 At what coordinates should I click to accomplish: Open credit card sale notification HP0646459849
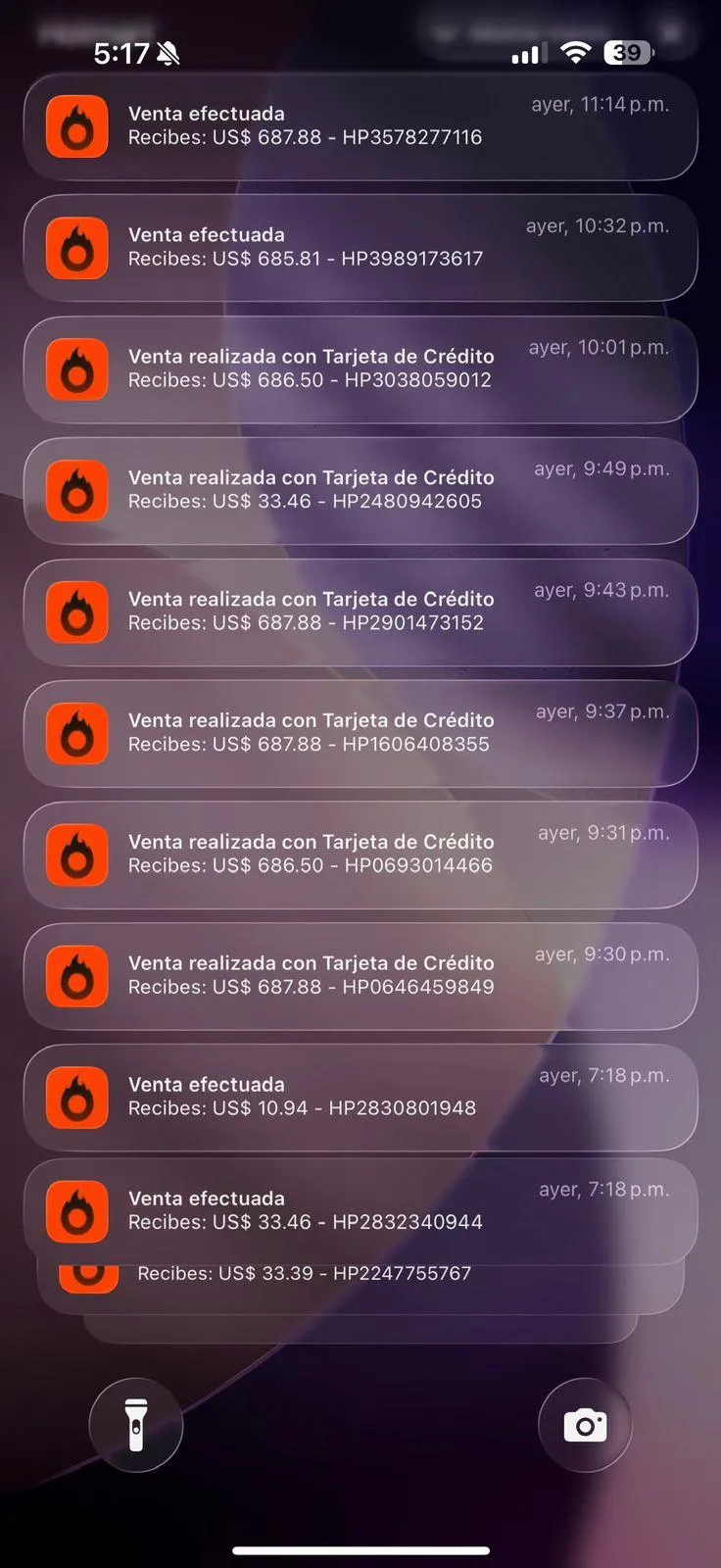click(x=360, y=976)
